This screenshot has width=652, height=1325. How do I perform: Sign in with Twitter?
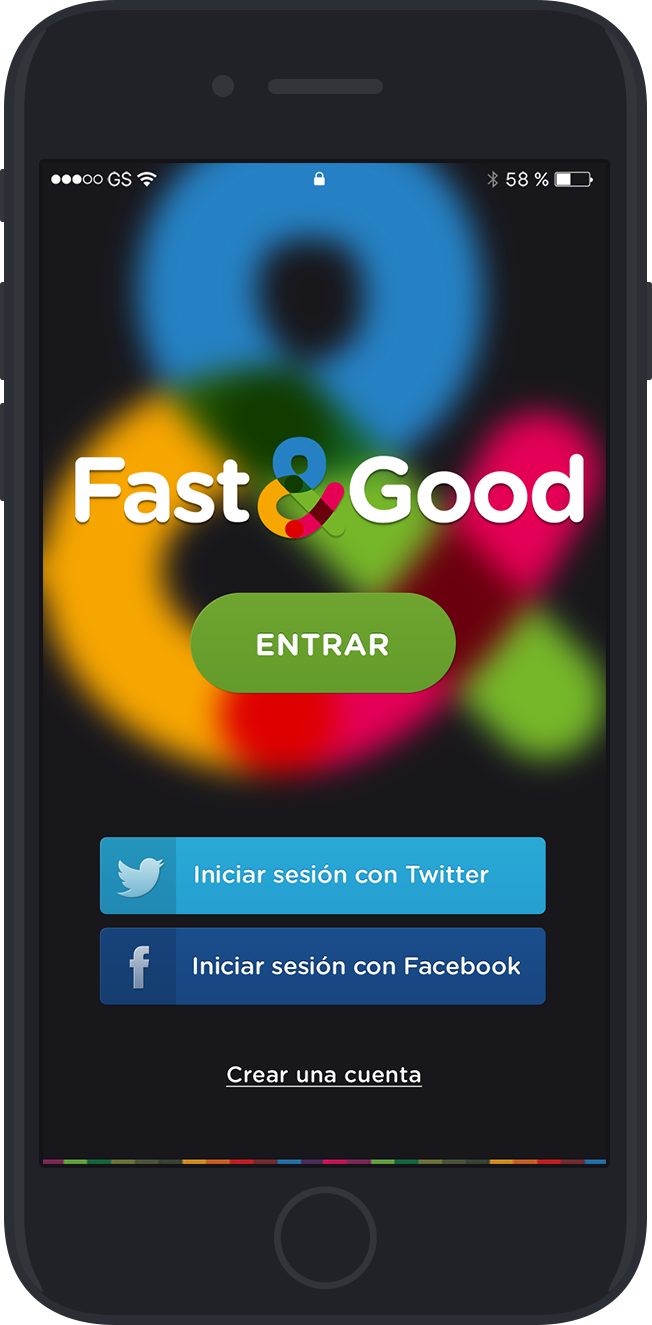(322, 875)
